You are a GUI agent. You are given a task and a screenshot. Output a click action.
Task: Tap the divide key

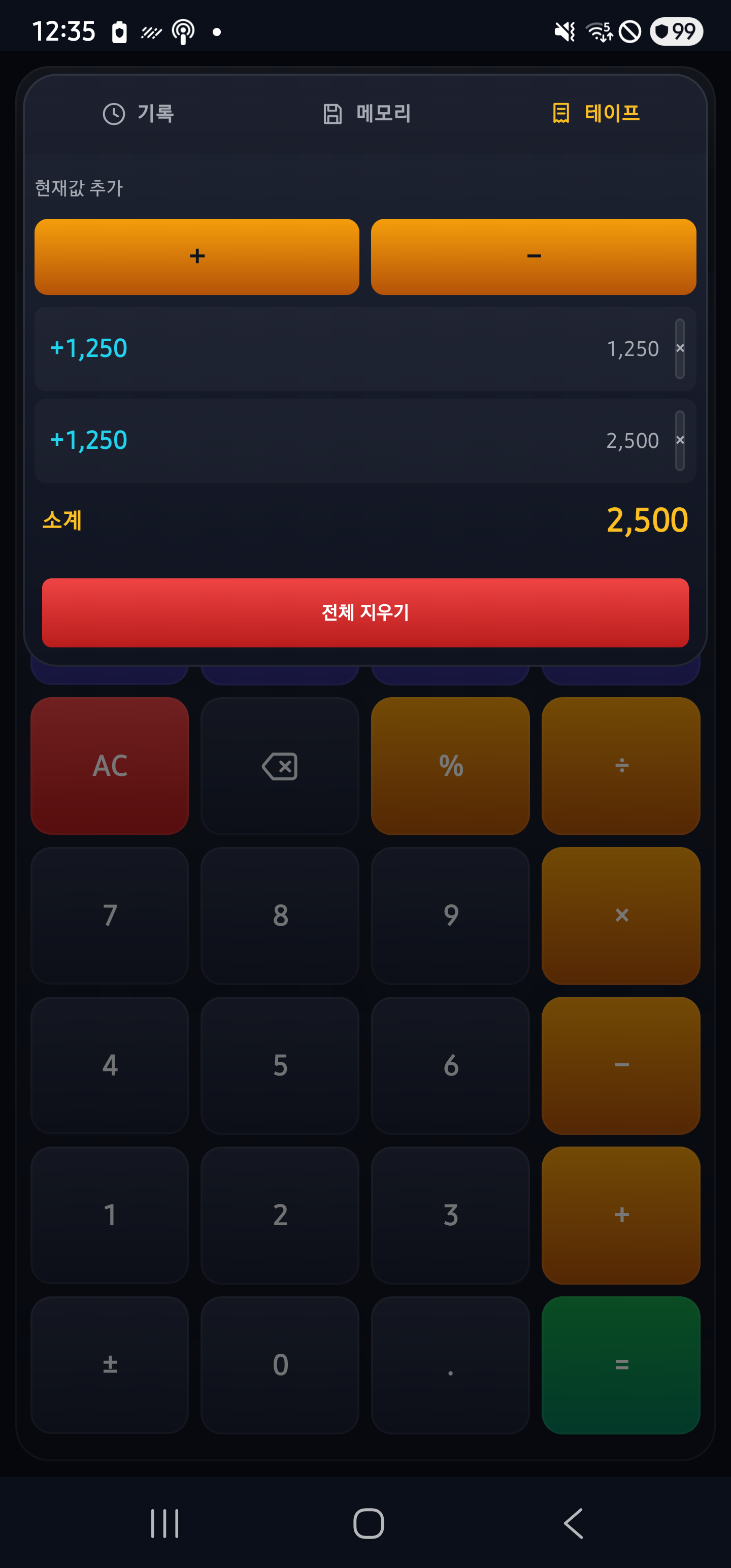click(x=621, y=766)
